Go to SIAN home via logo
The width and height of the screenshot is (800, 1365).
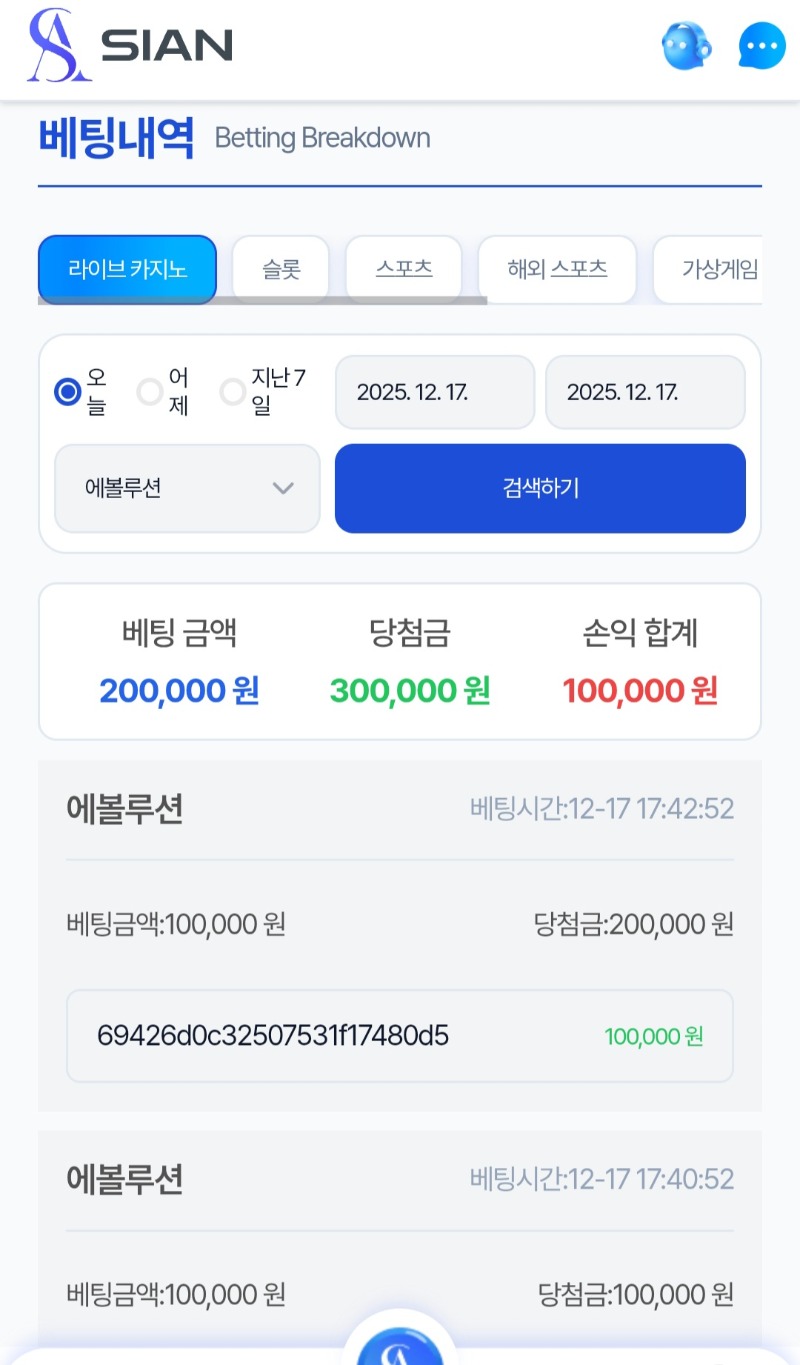point(130,46)
